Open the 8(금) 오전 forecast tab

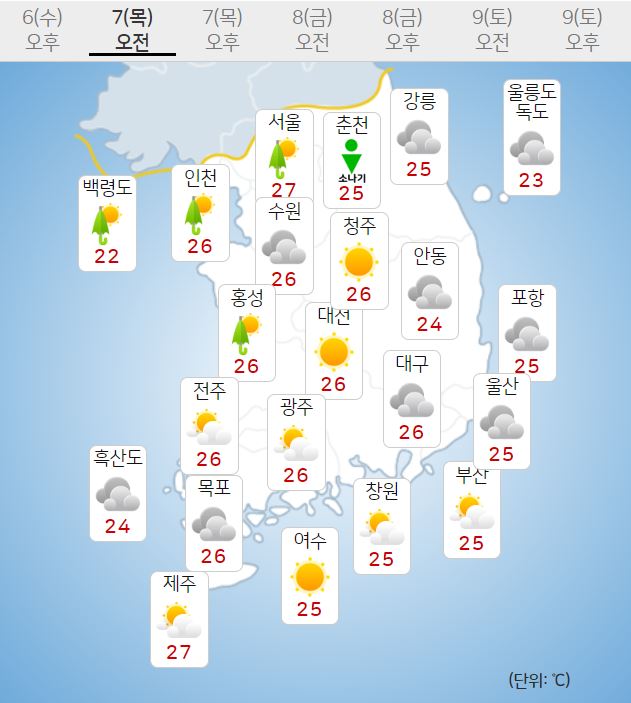[x=312, y=29]
